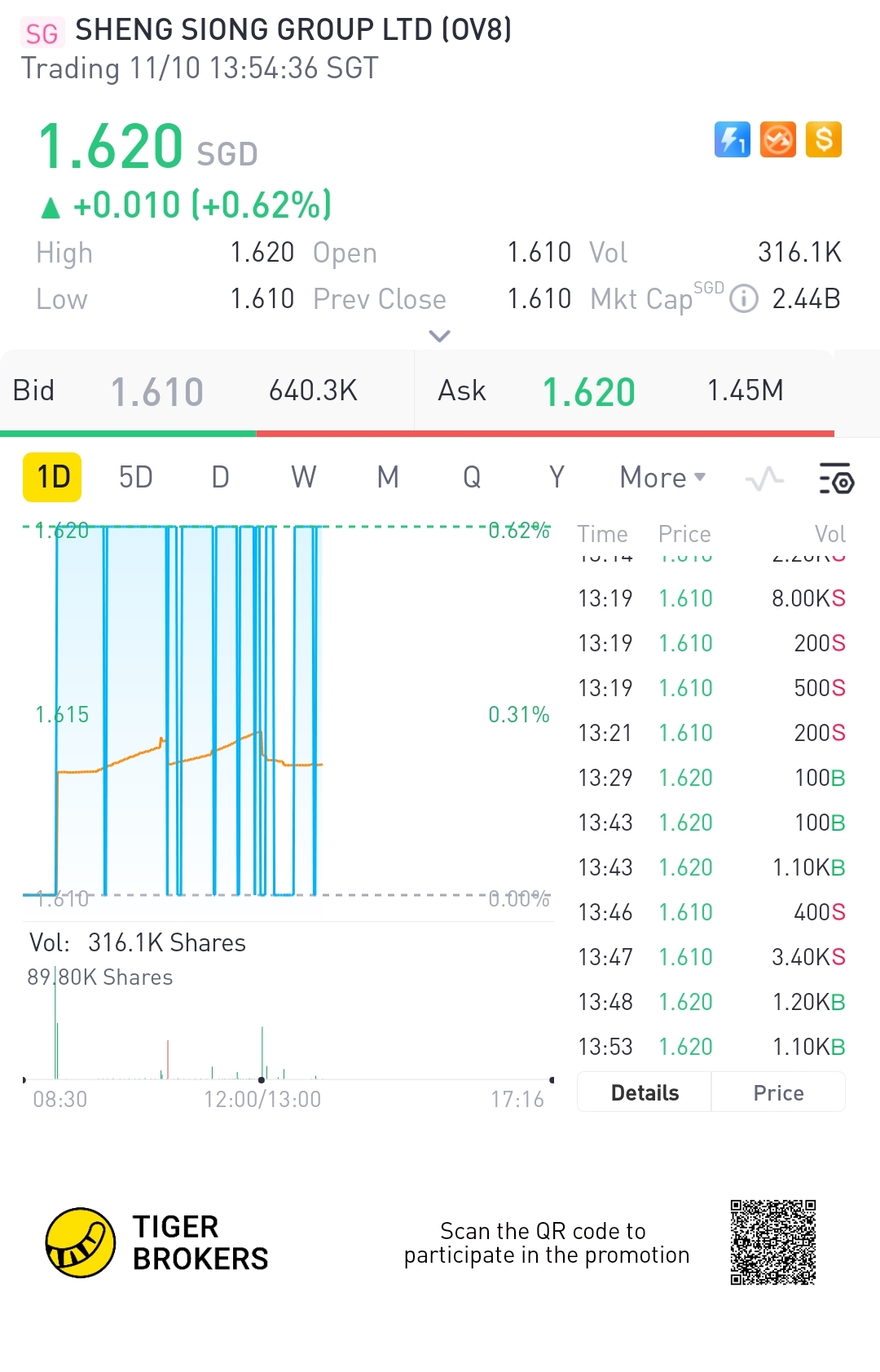880x1372 pixels.
Task: Select the Y yearly chart tab
Action: tap(557, 477)
